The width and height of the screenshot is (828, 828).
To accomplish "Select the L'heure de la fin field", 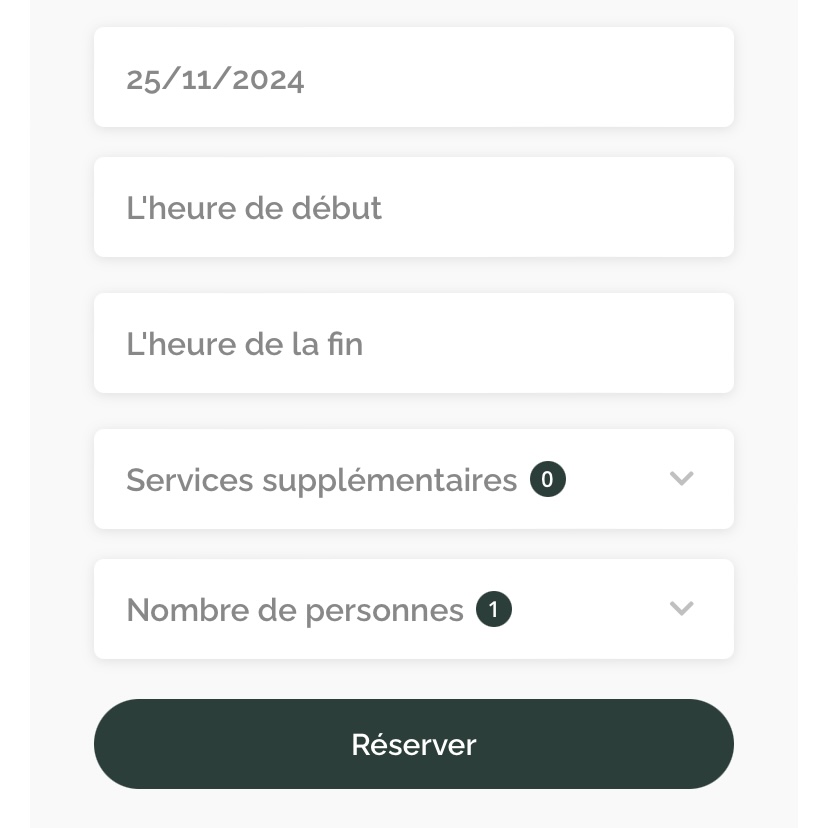I will point(413,344).
